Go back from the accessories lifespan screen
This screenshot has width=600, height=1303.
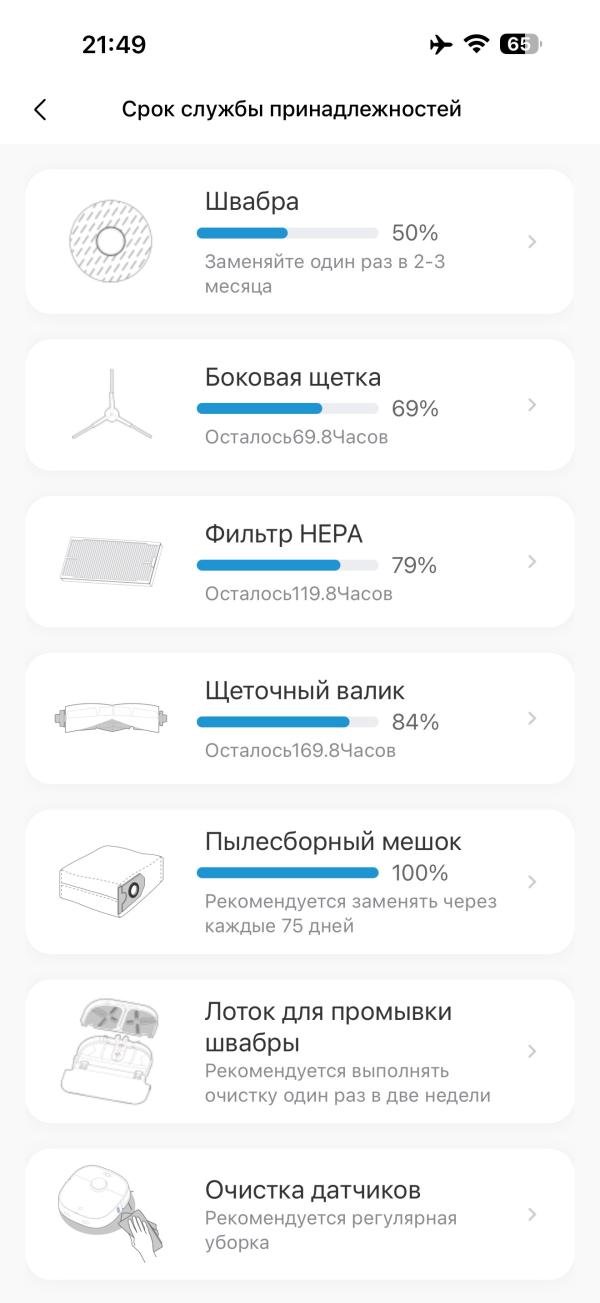click(40, 110)
